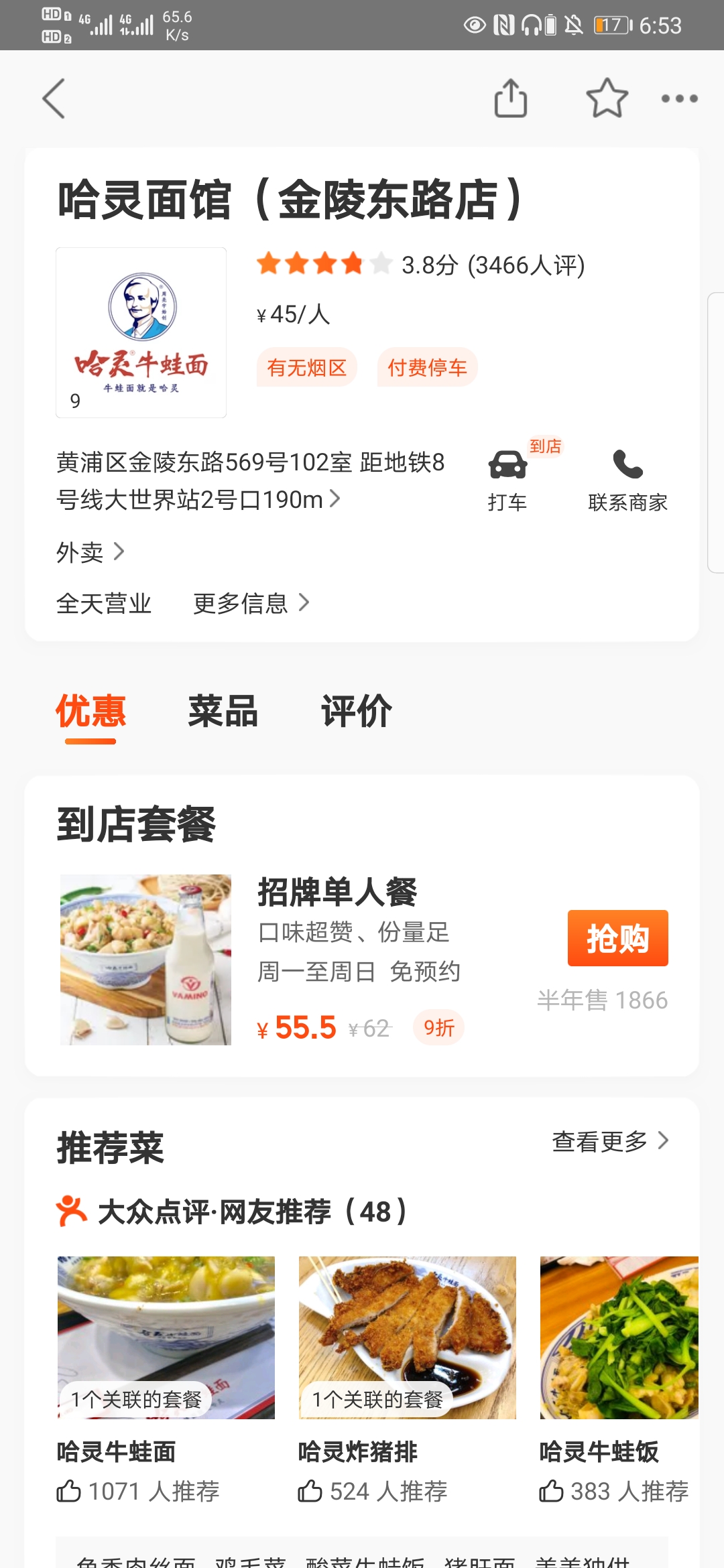Tap 查看更多 recommended dishes
This screenshot has height=1568, width=724.
pos(609,1141)
